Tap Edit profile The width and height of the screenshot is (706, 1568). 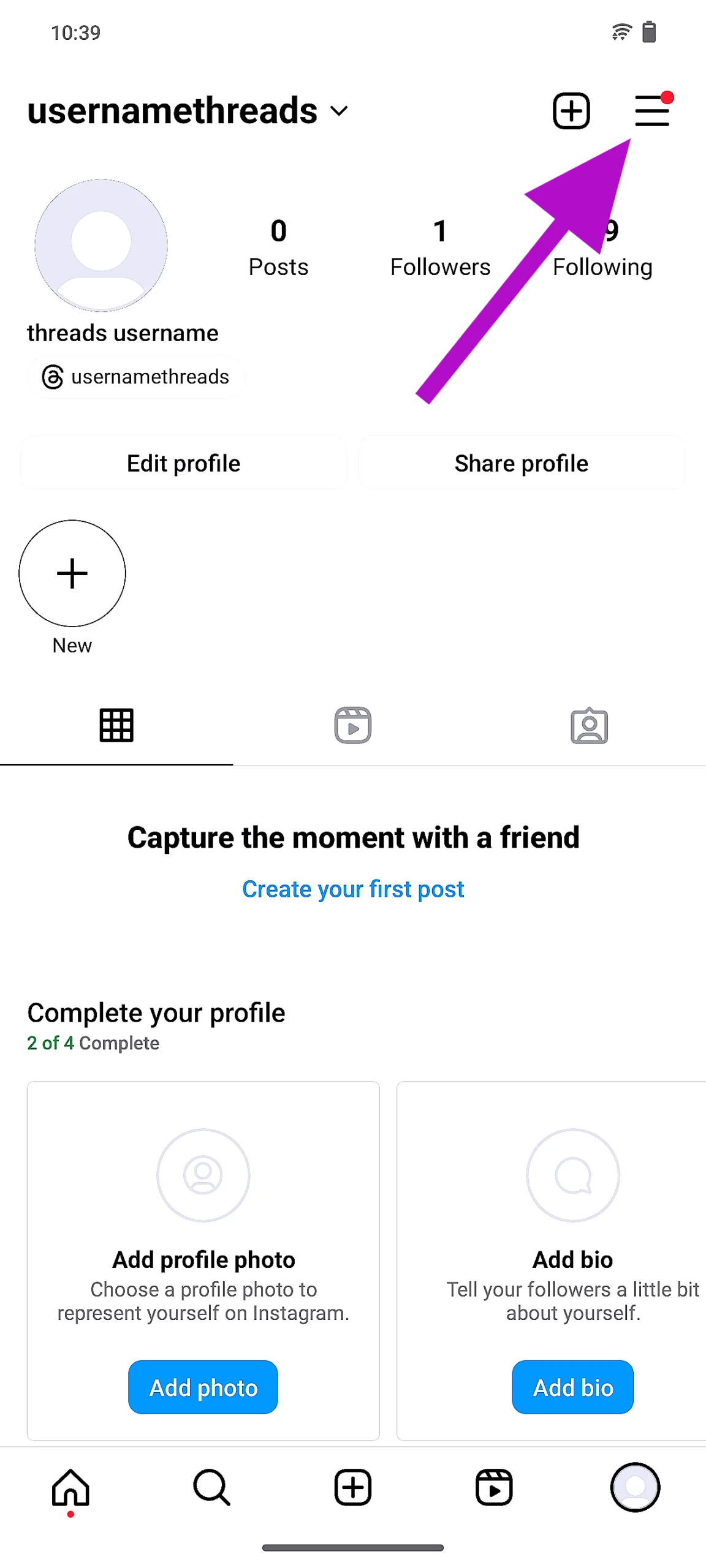click(x=184, y=463)
